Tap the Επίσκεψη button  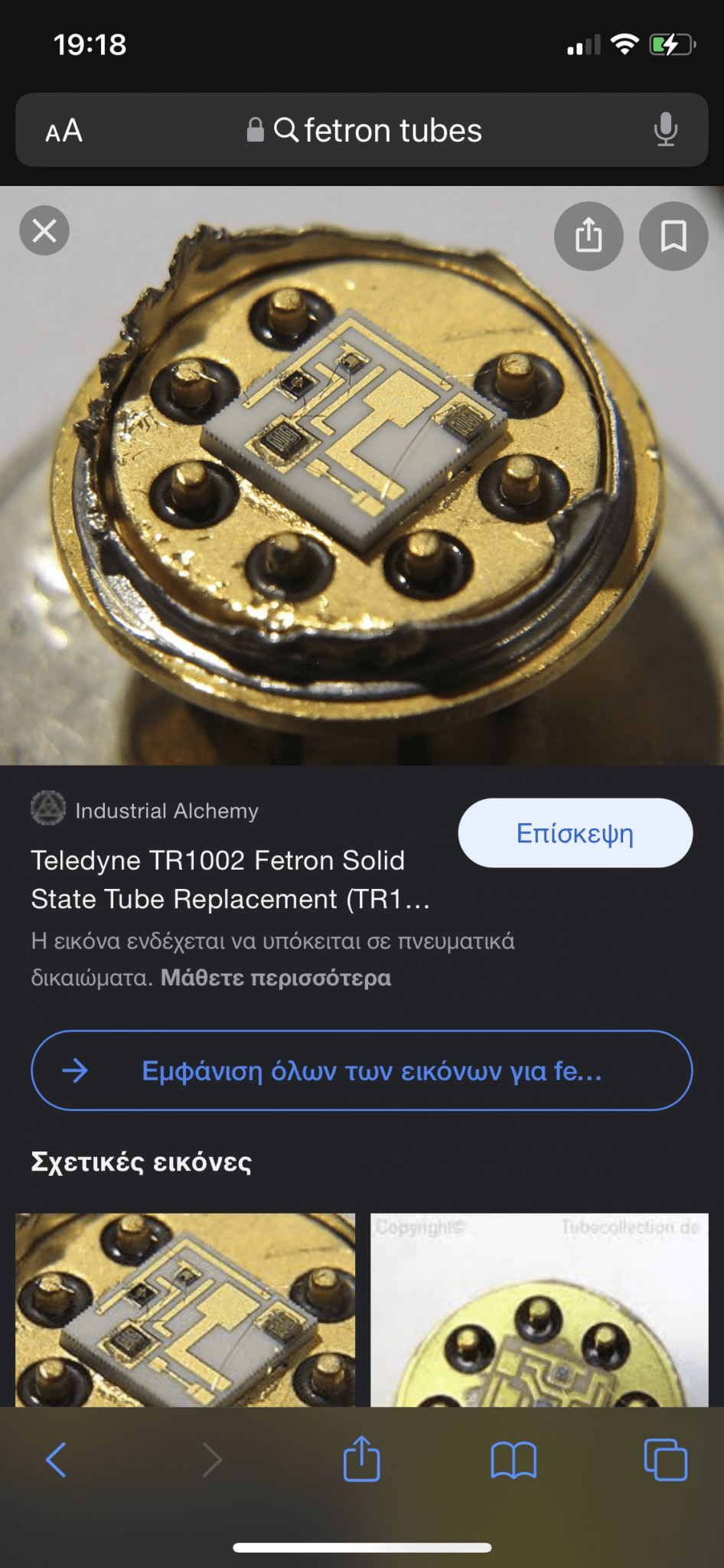[576, 833]
